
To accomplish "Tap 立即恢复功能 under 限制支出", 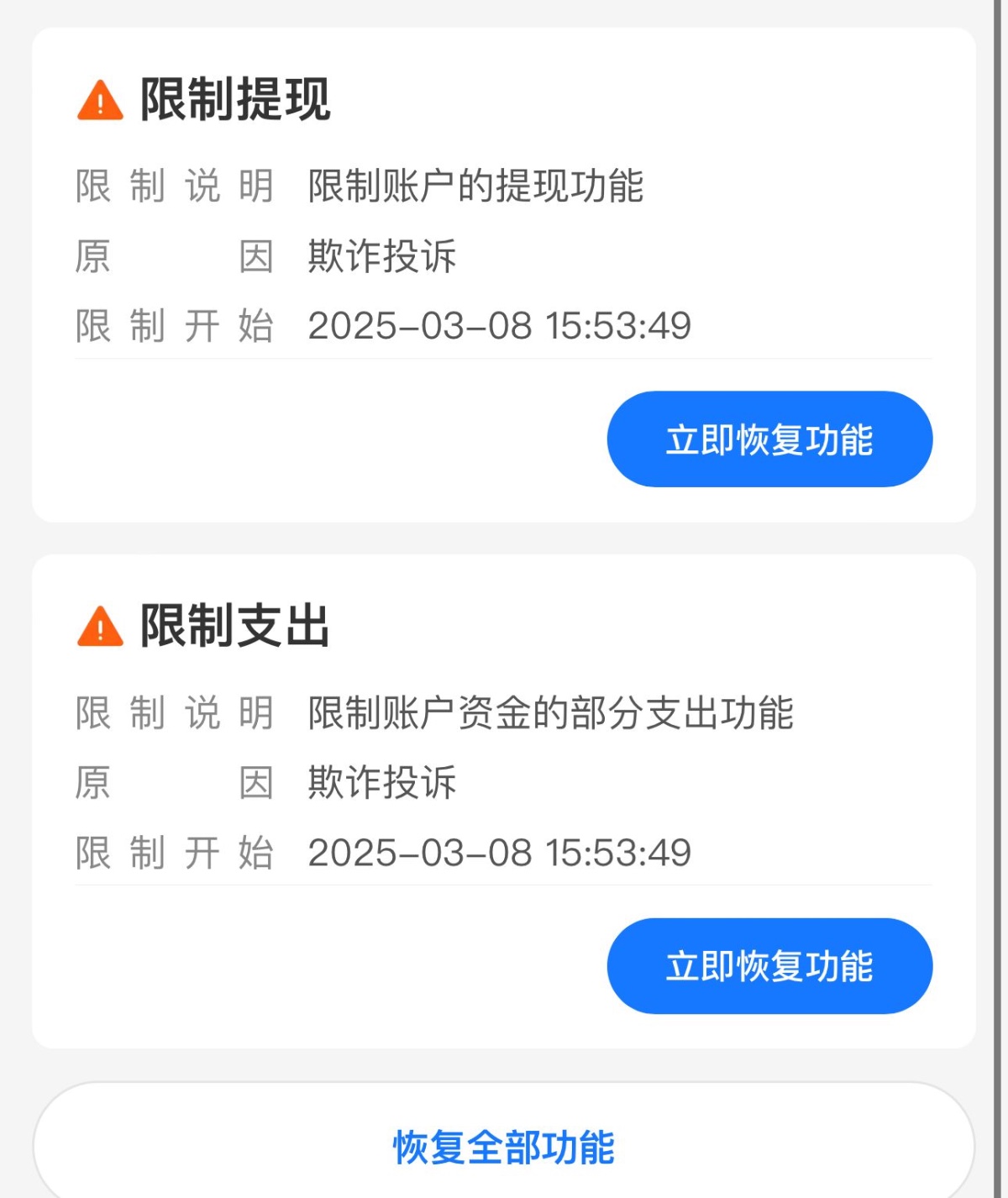I will click(769, 966).
